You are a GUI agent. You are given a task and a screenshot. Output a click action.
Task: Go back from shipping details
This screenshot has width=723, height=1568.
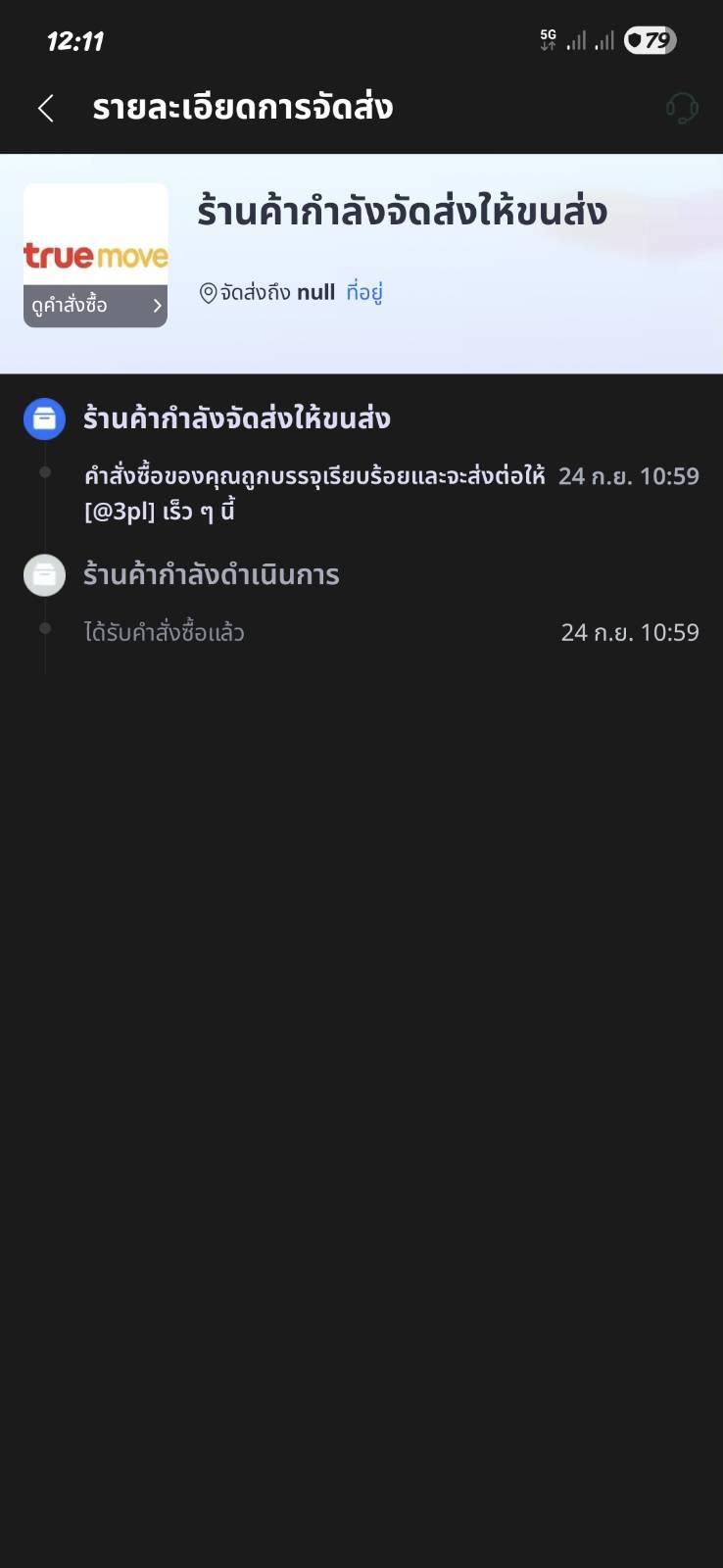tap(45, 108)
